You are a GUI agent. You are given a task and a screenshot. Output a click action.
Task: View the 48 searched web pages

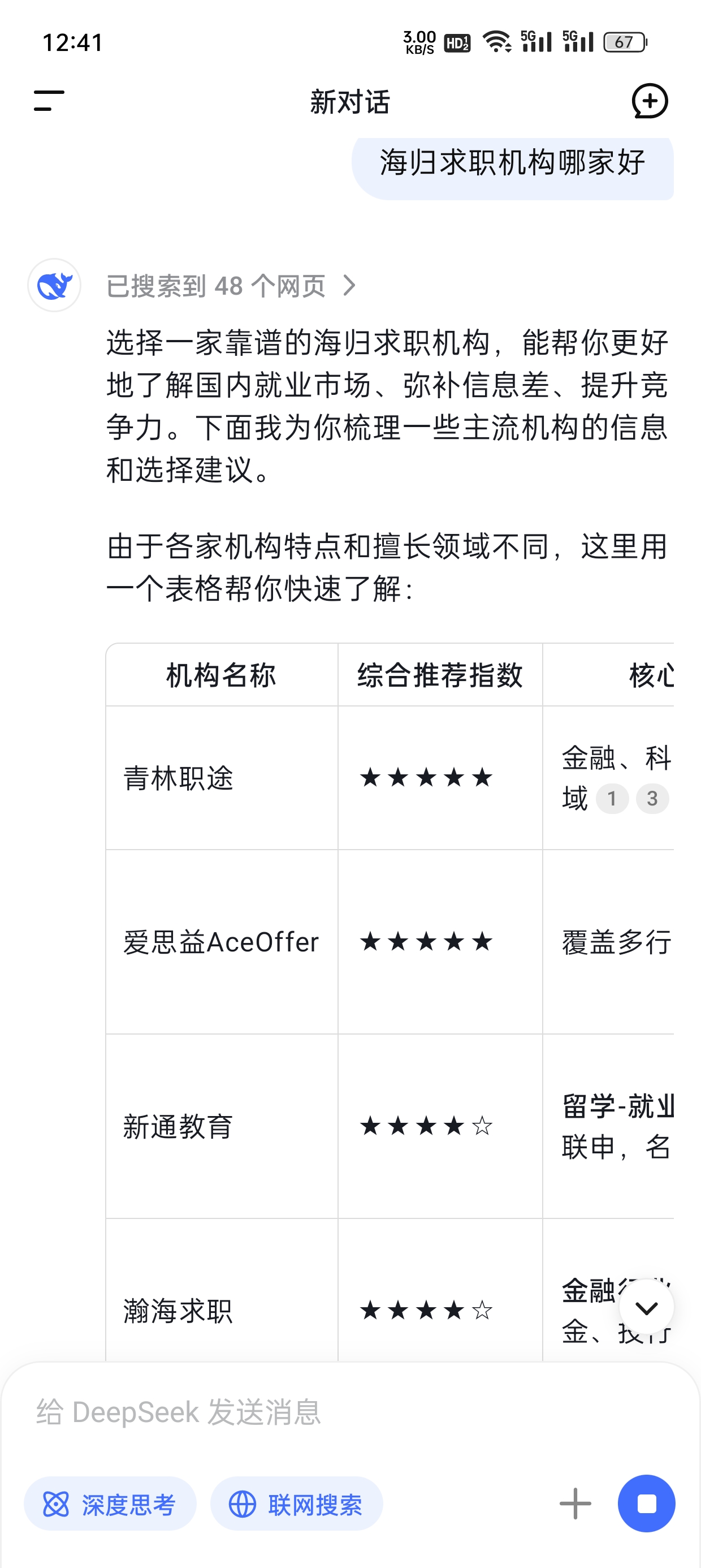[230, 286]
